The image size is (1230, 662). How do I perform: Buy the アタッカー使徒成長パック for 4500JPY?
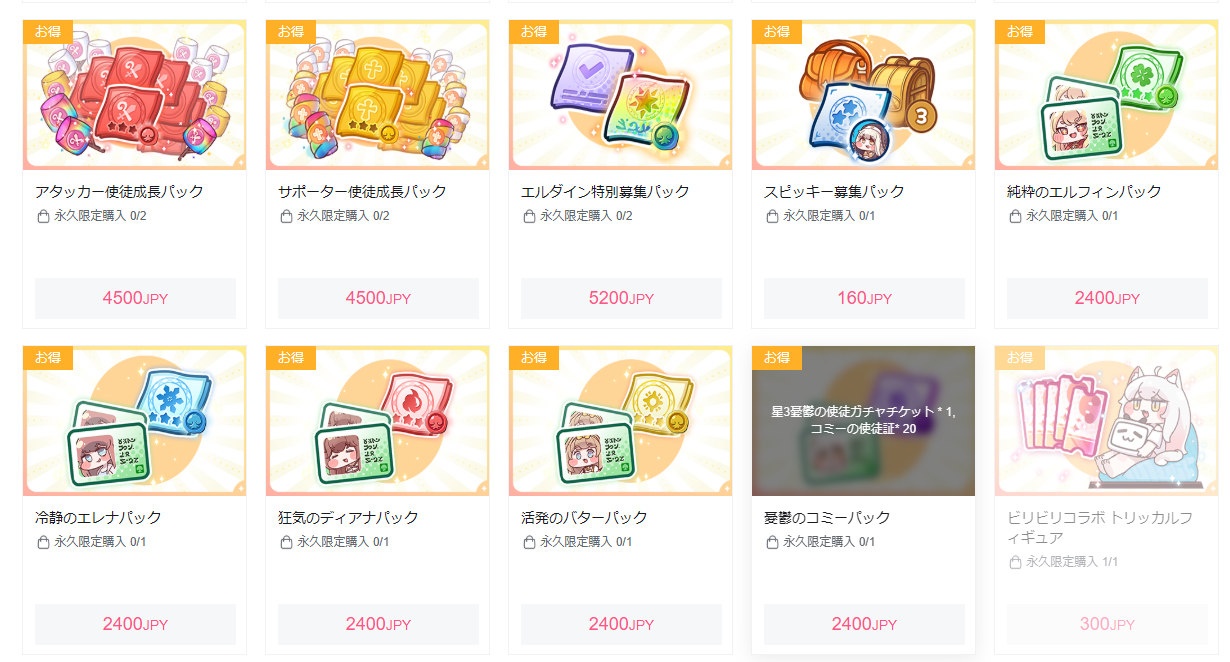point(135,298)
